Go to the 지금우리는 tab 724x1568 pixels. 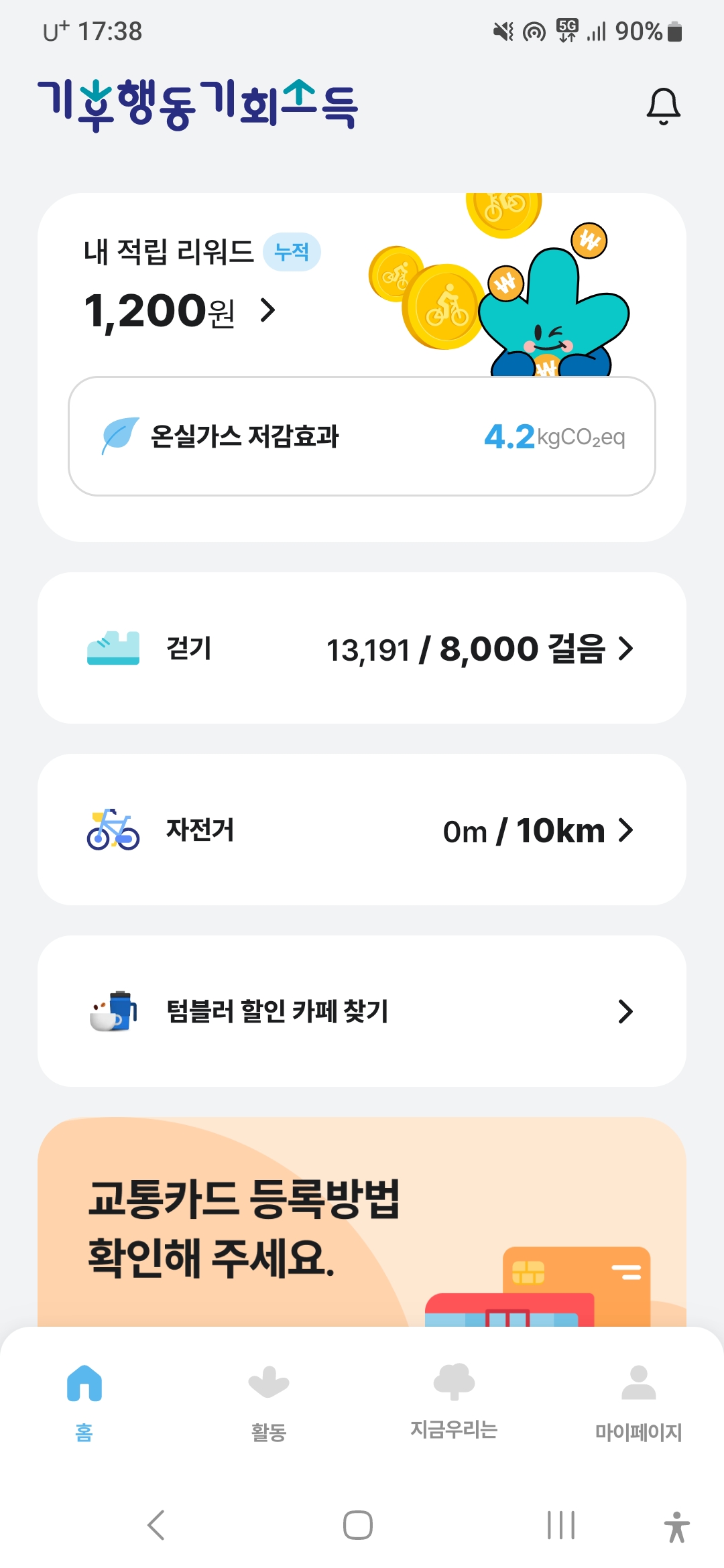pos(454,1402)
